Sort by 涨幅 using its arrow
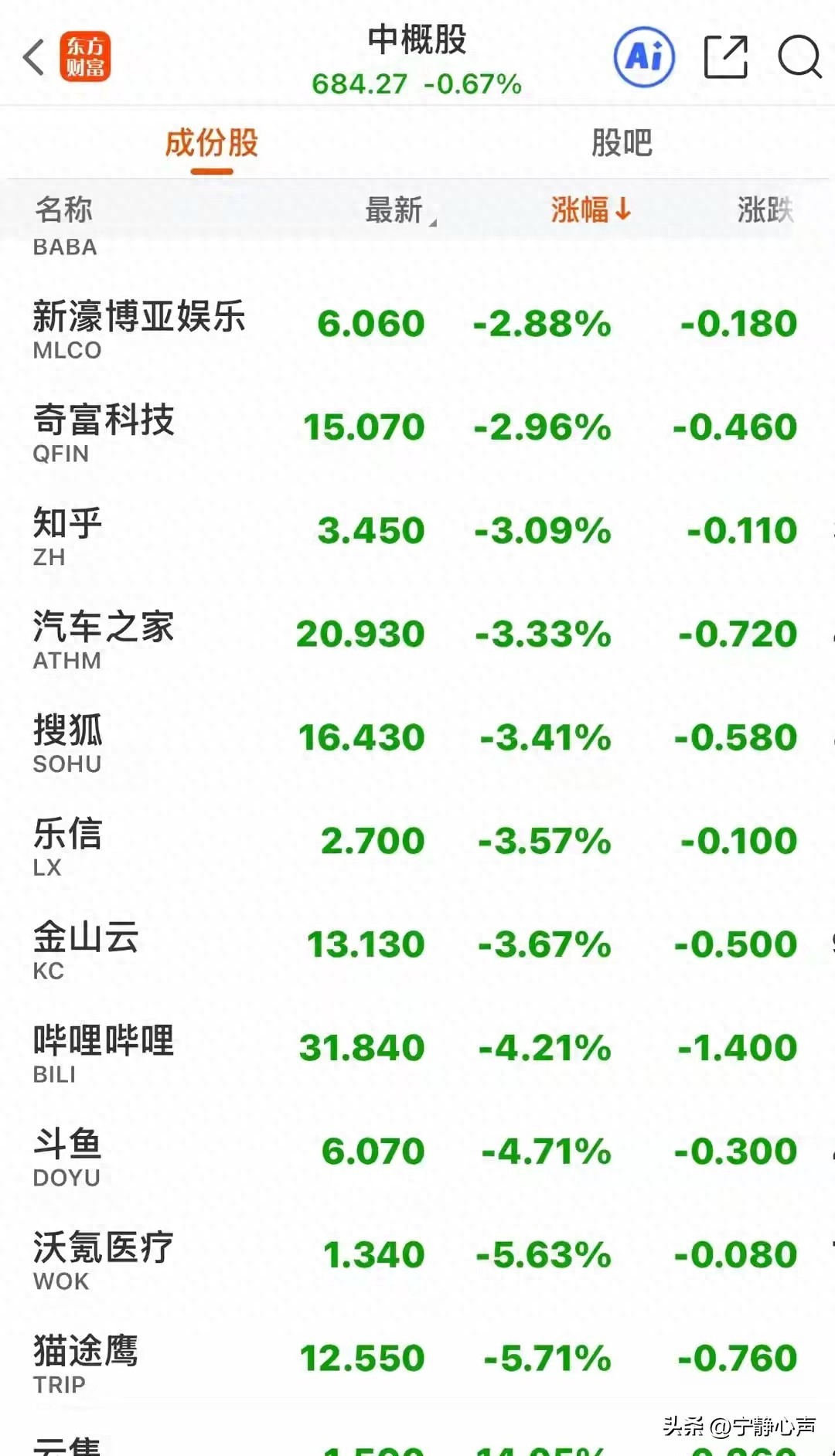Image resolution: width=835 pixels, height=1456 pixels. point(591,209)
